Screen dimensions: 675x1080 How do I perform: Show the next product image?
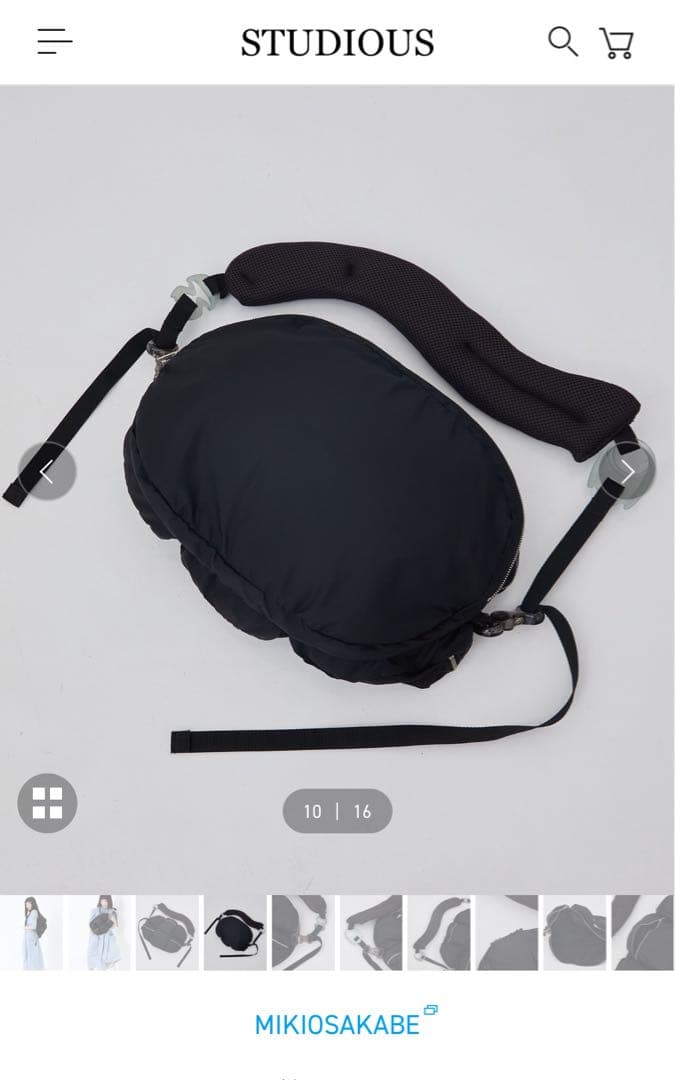click(x=627, y=471)
